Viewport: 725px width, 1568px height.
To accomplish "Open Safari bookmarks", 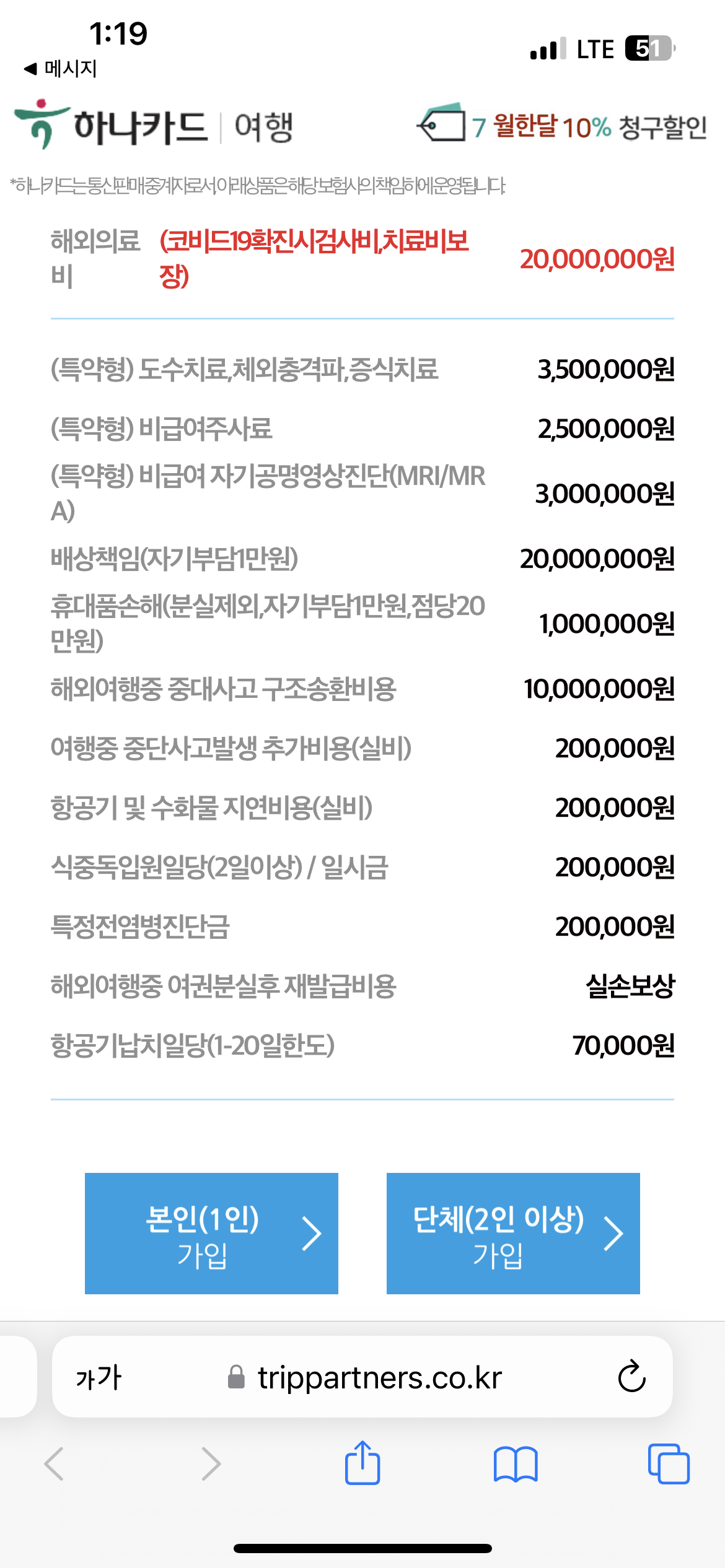I will 516,1465.
